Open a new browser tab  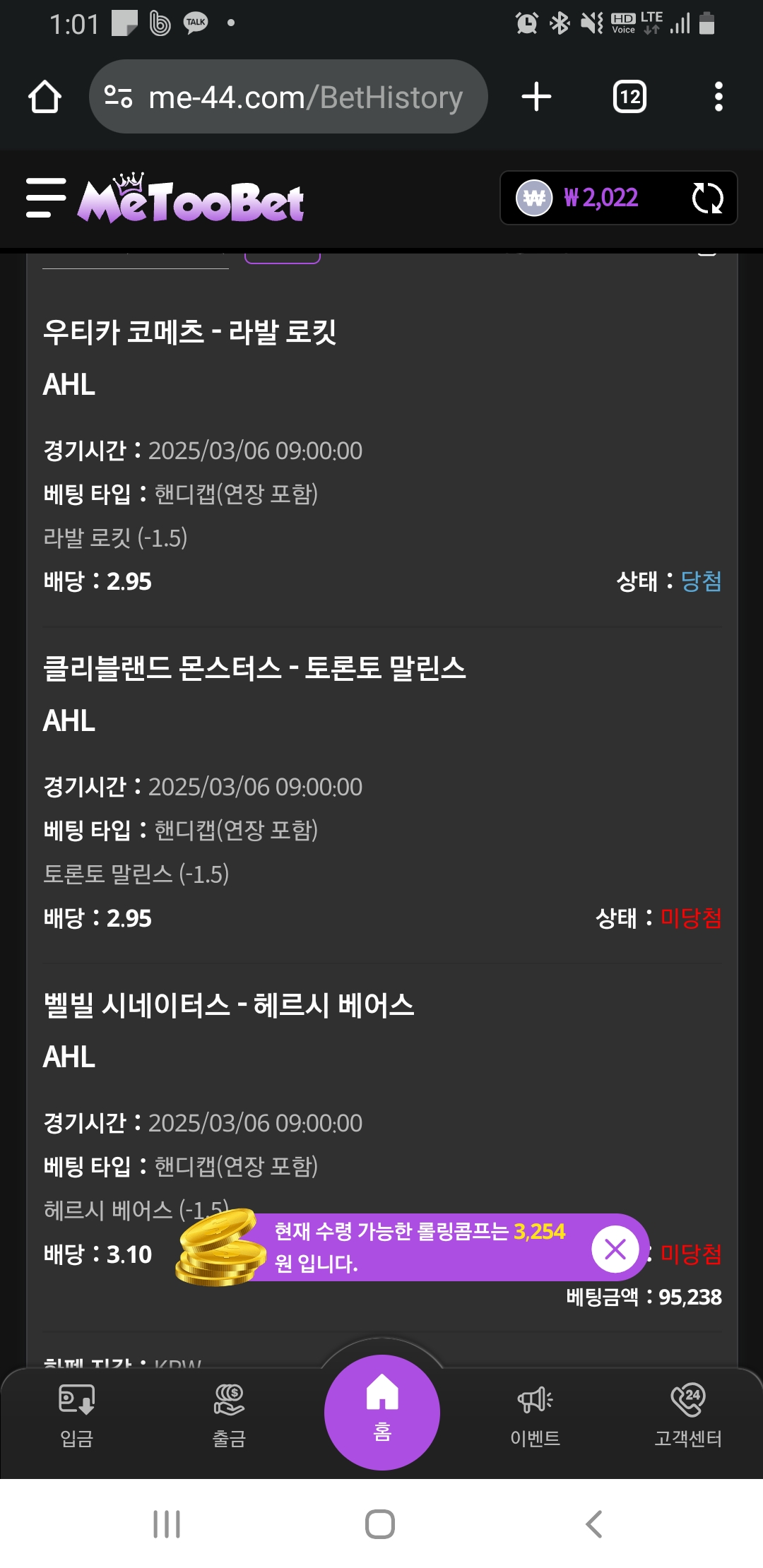coord(536,97)
